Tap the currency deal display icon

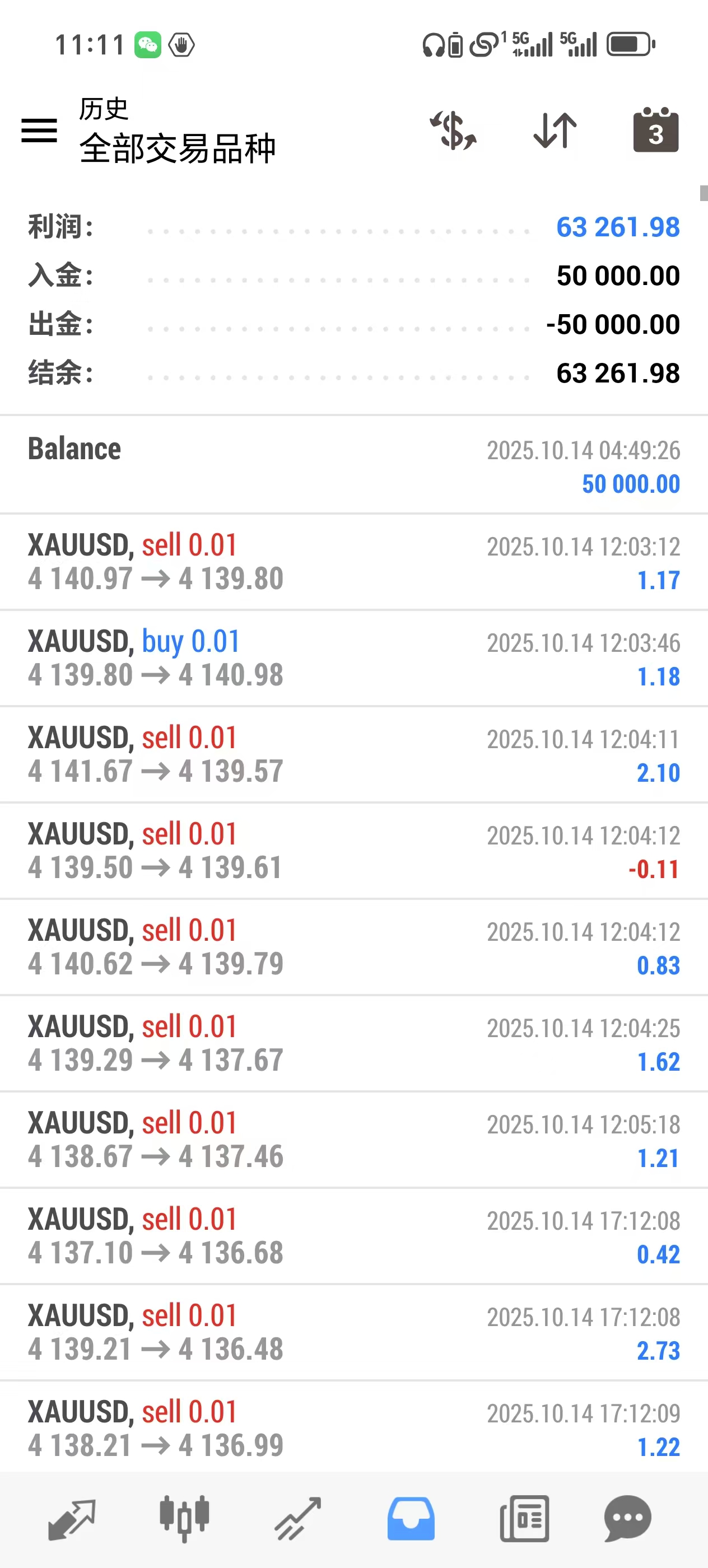[x=453, y=130]
